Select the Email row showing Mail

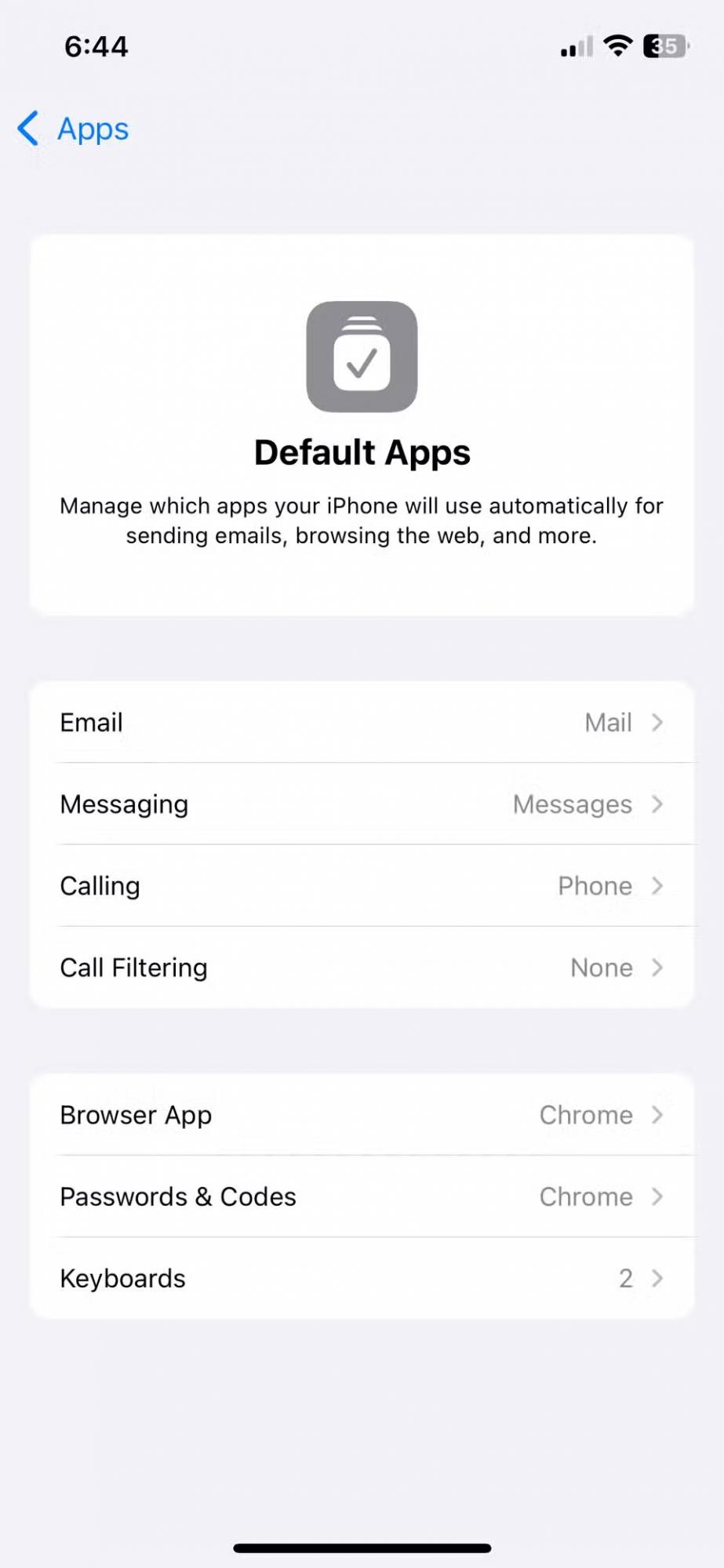coord(362,722)
